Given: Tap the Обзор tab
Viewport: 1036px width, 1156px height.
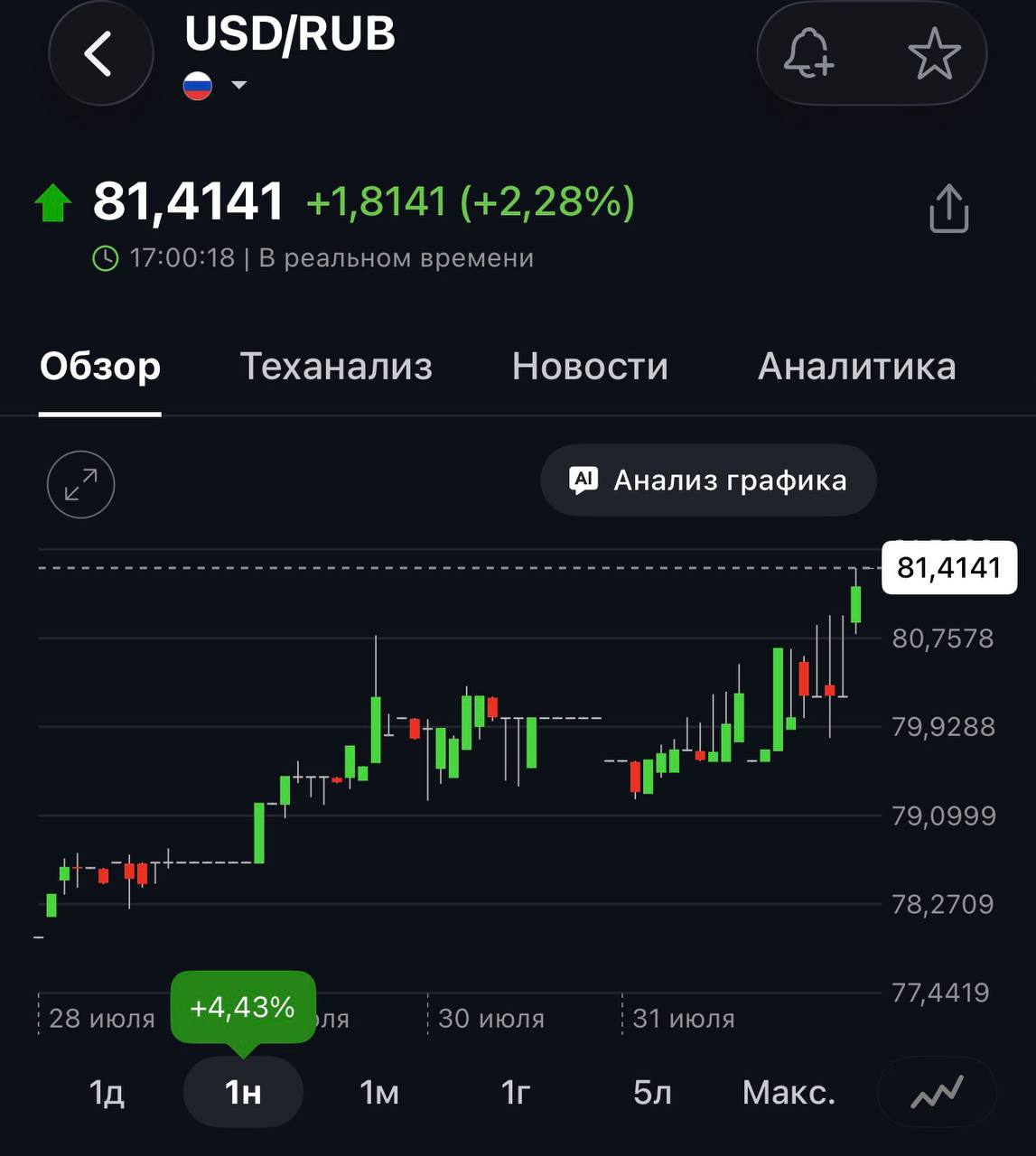Looking at the screenshot, I should pos(100,367).
